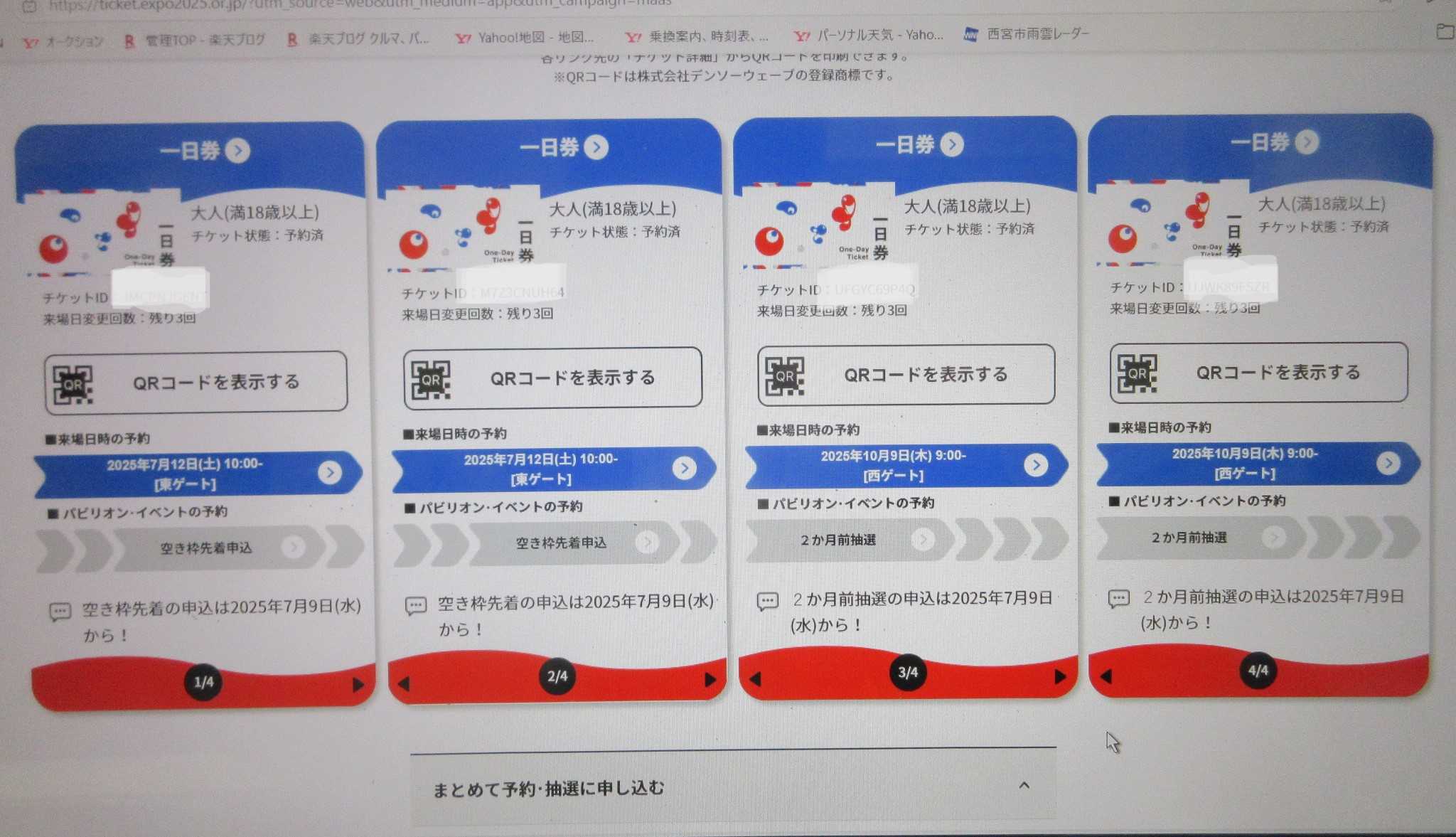The height and width of the screenshot is (837, 1456).
Task: Go to next ticket from card 3/4
Action: coord(1060,676)
